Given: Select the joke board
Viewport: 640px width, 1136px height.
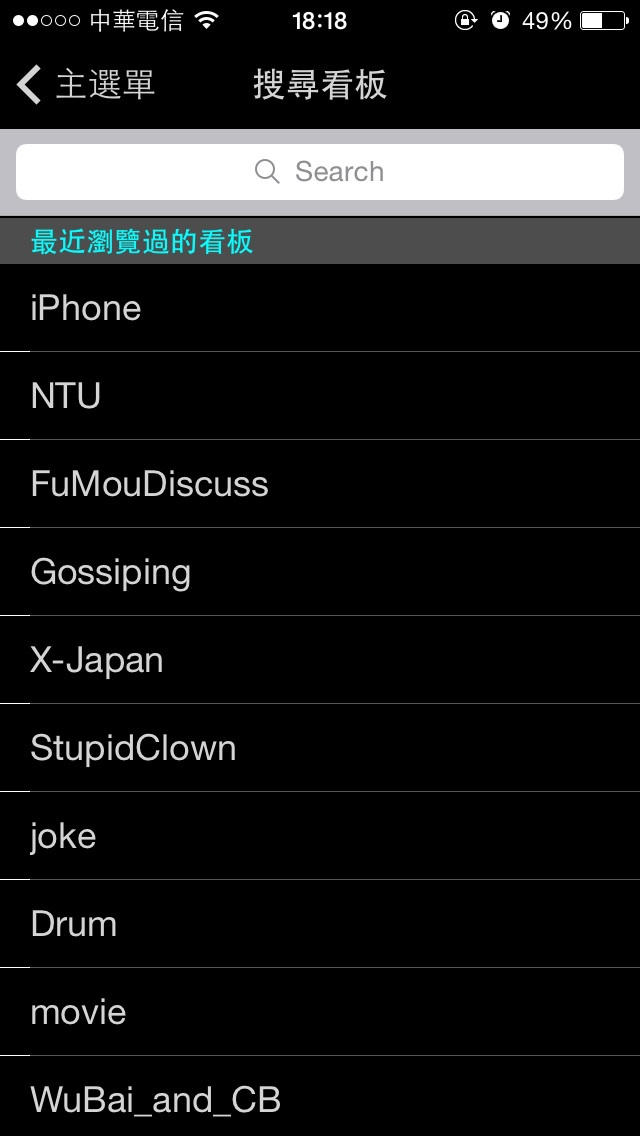Looking at the screenshot, I should [x=320, y=835].
